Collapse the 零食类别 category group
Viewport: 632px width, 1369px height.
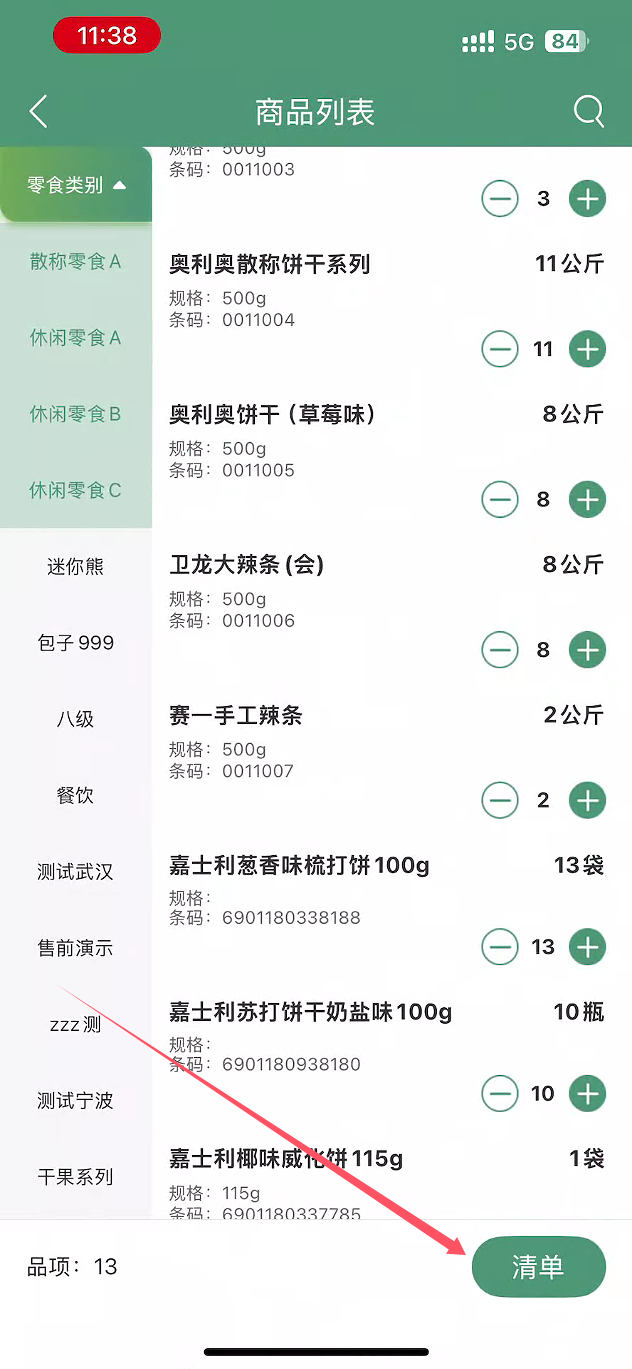coord(76,185)
